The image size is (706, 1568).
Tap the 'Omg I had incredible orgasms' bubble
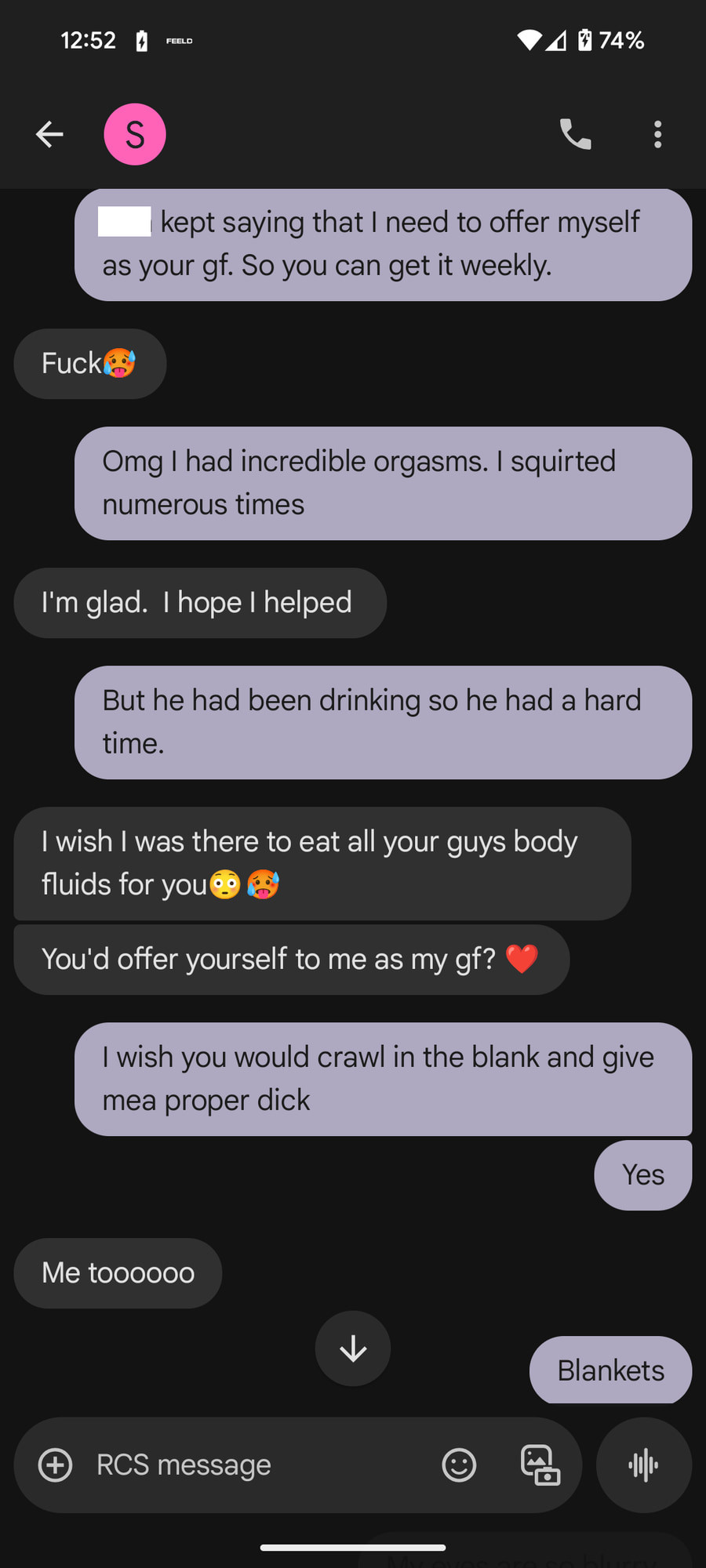click(x=383, y=483)
